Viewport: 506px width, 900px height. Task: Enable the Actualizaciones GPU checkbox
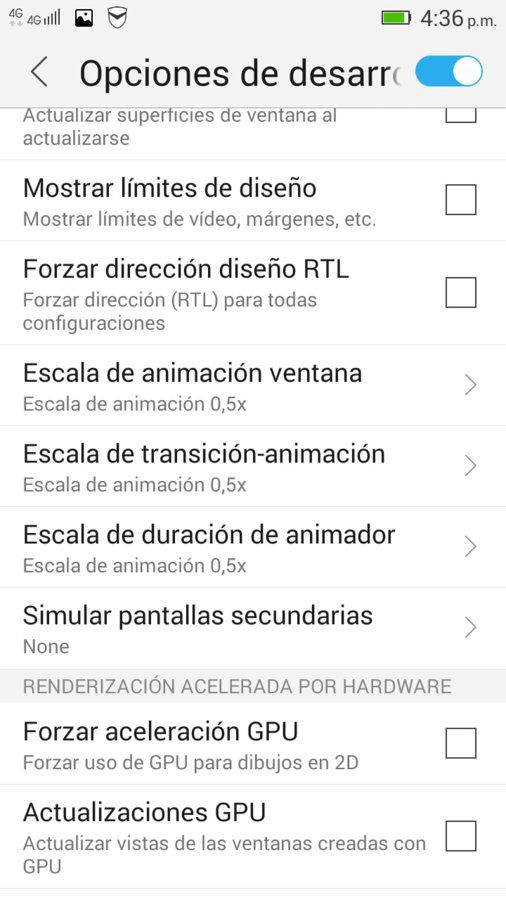tap(461, 836)
